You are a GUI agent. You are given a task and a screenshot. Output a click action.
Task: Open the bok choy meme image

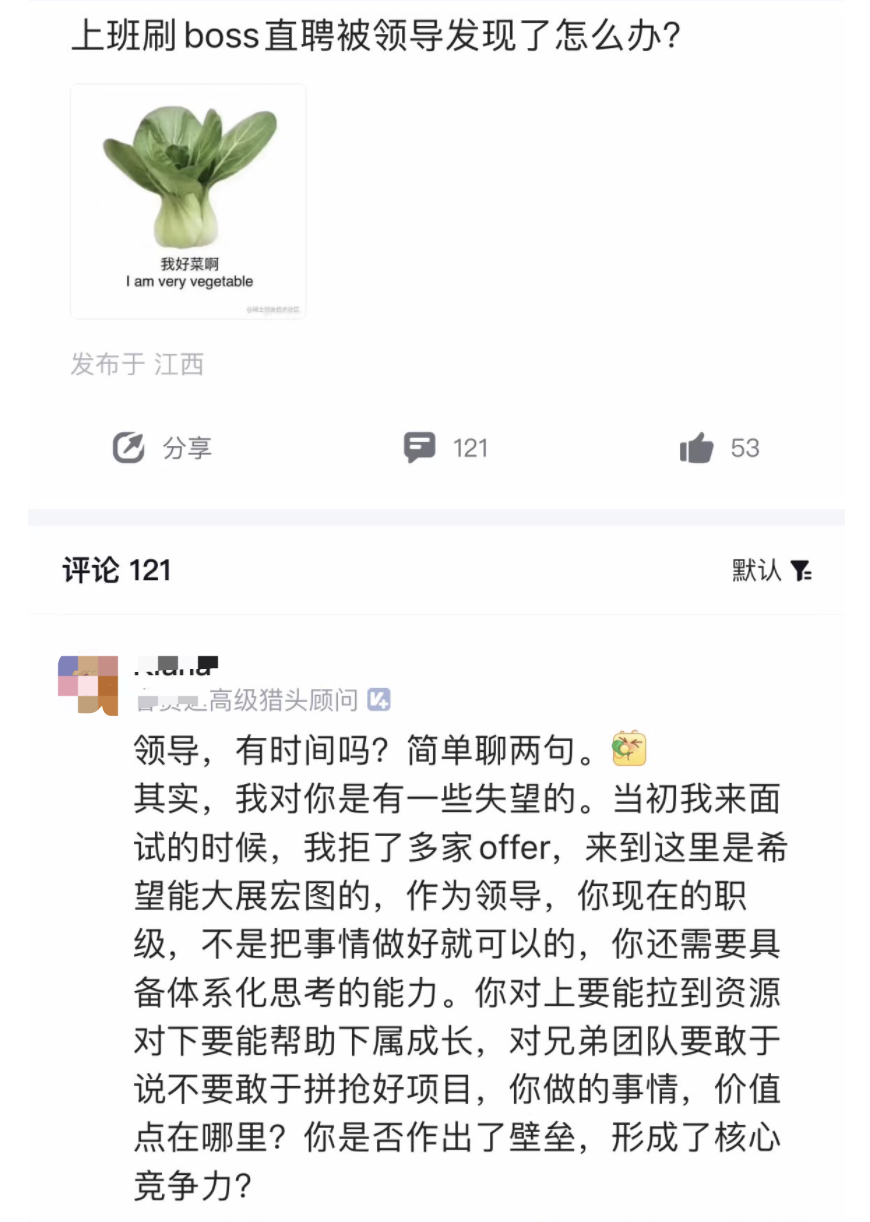(188, 201)
